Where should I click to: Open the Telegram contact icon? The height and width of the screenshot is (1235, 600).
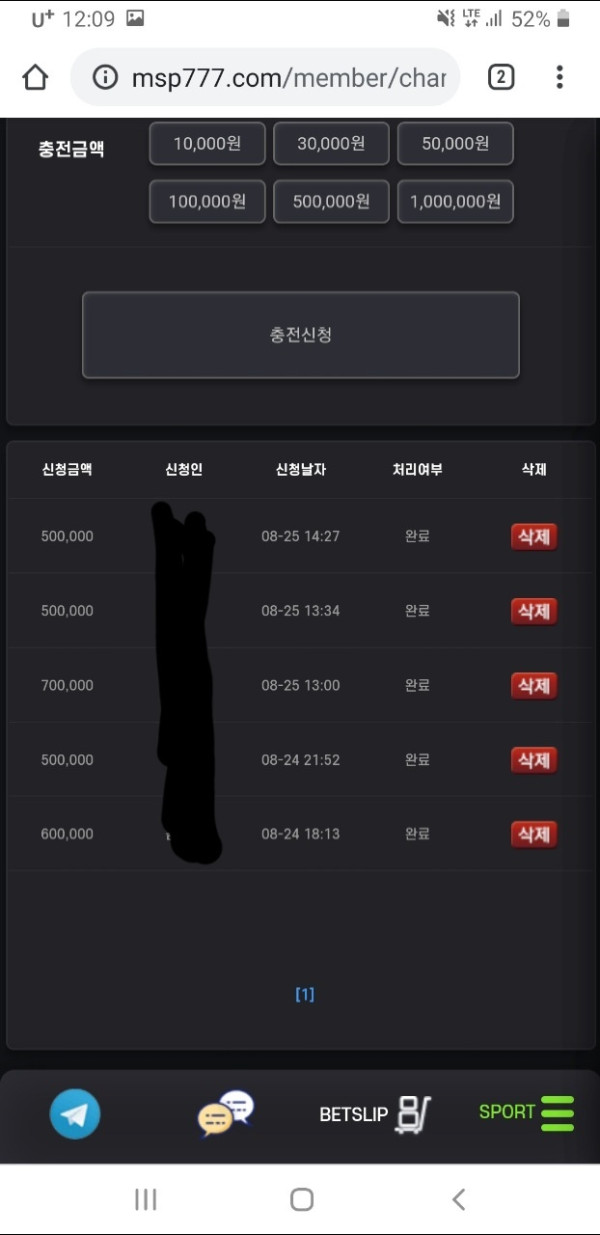pos(75,1114)
